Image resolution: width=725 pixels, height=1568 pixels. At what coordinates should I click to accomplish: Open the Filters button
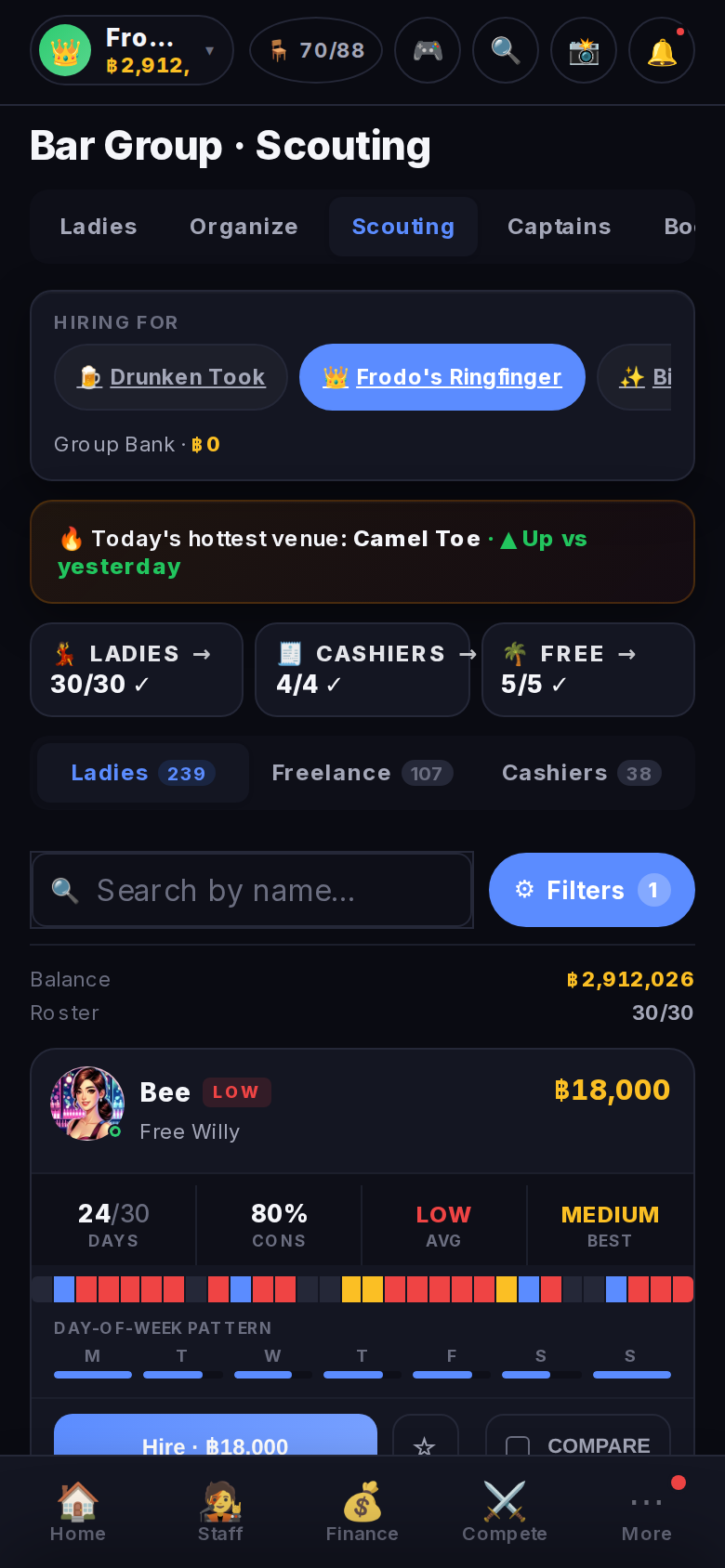pos(592,890)
